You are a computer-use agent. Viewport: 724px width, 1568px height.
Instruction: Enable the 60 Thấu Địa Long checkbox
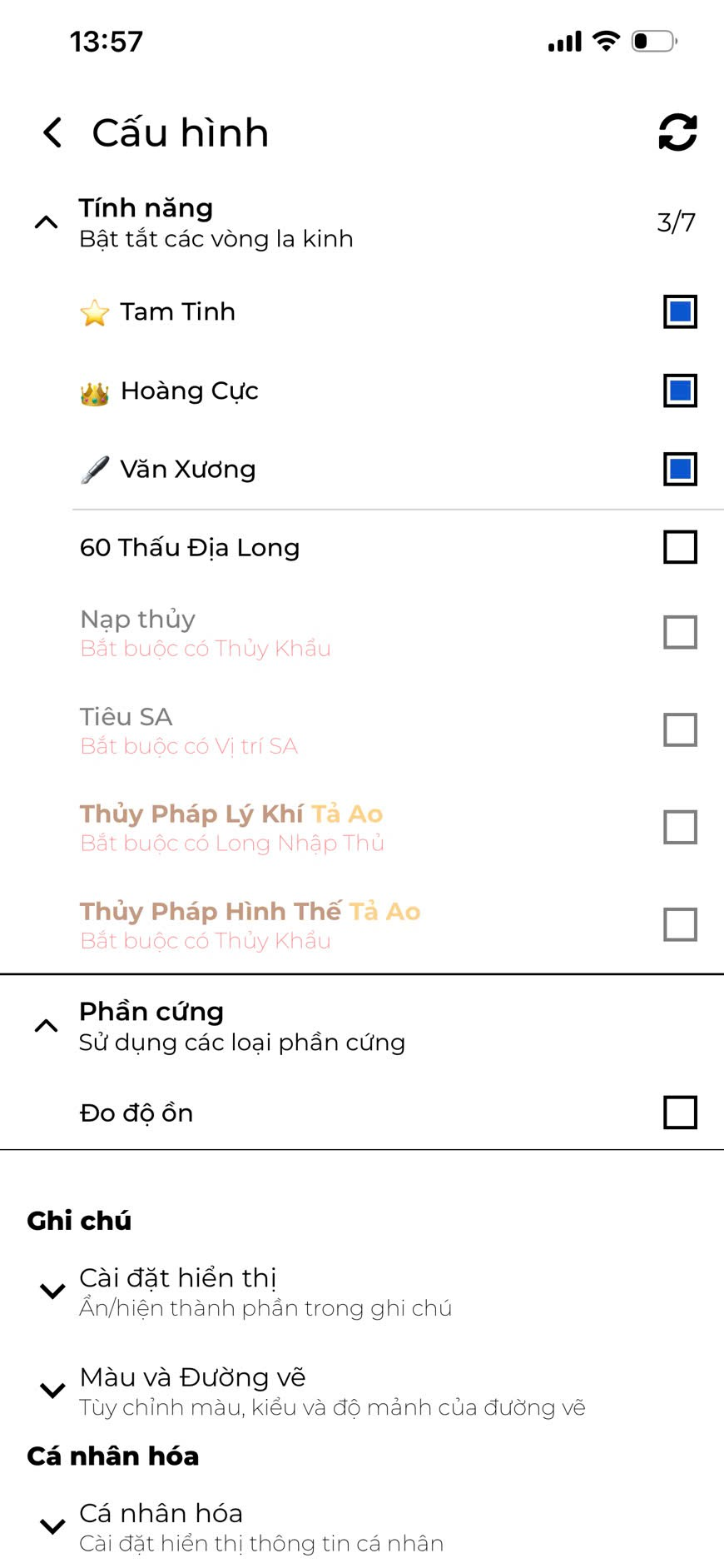(x=679, y=548)
